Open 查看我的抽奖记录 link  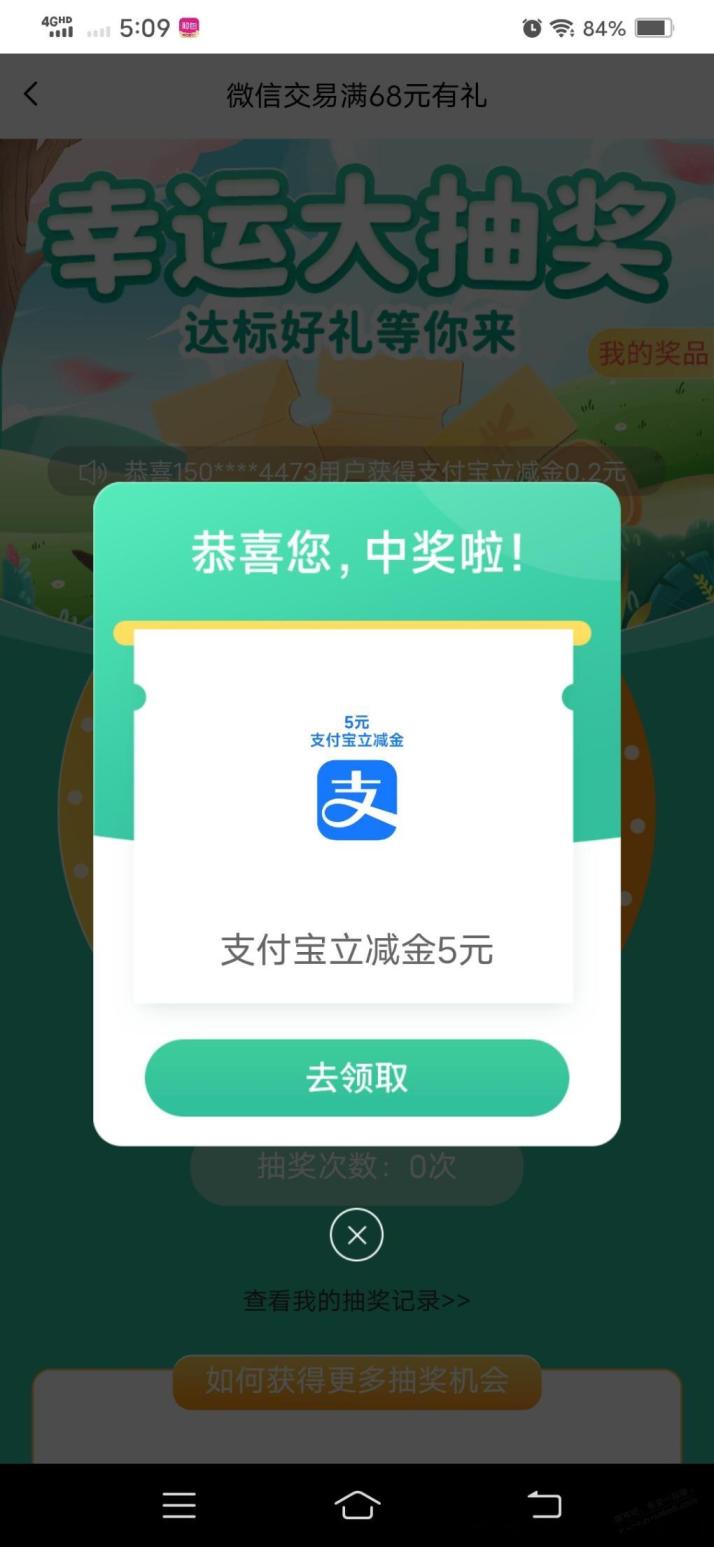pos(357,1300)
